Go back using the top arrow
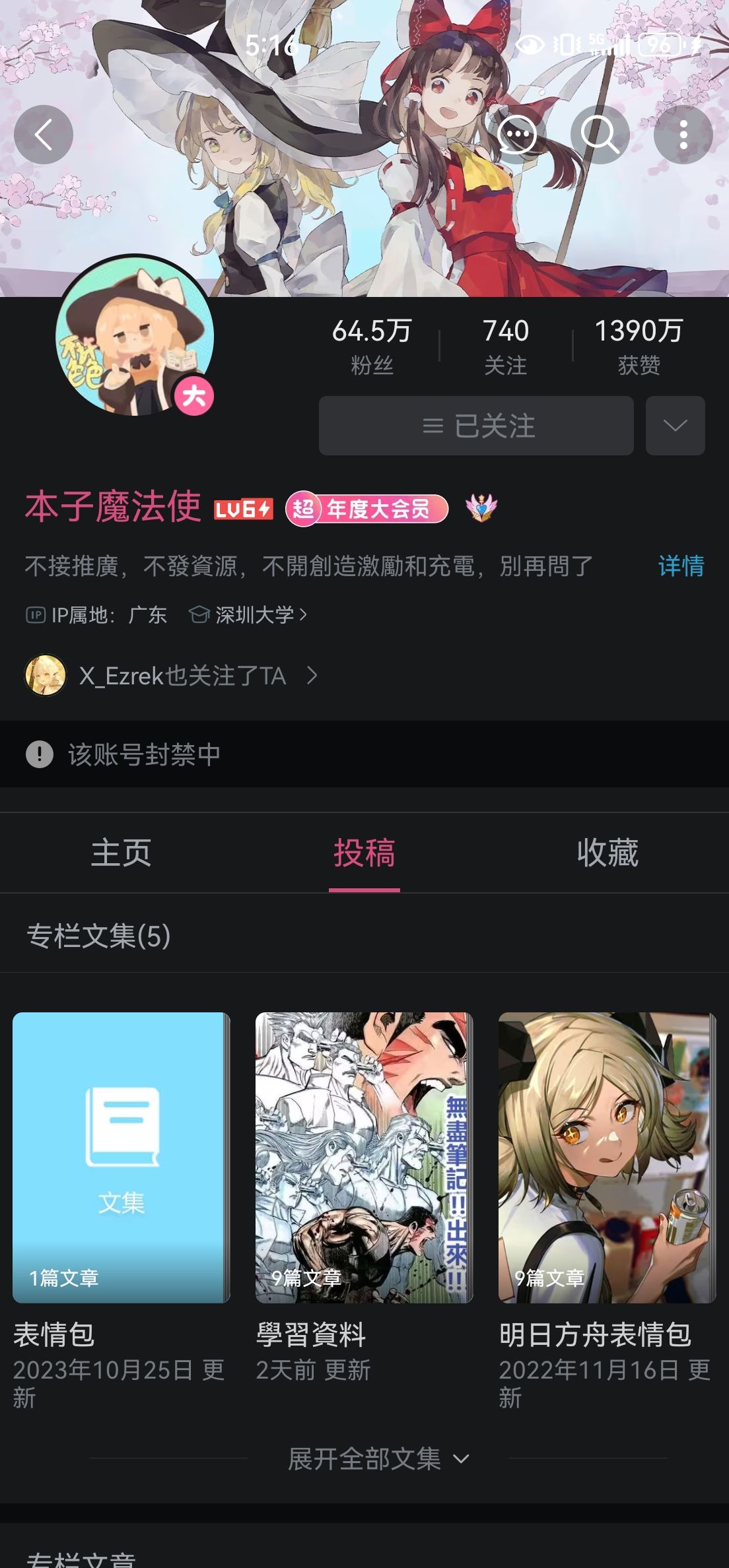The image size is (729, 1568). [x=44, y=135]
